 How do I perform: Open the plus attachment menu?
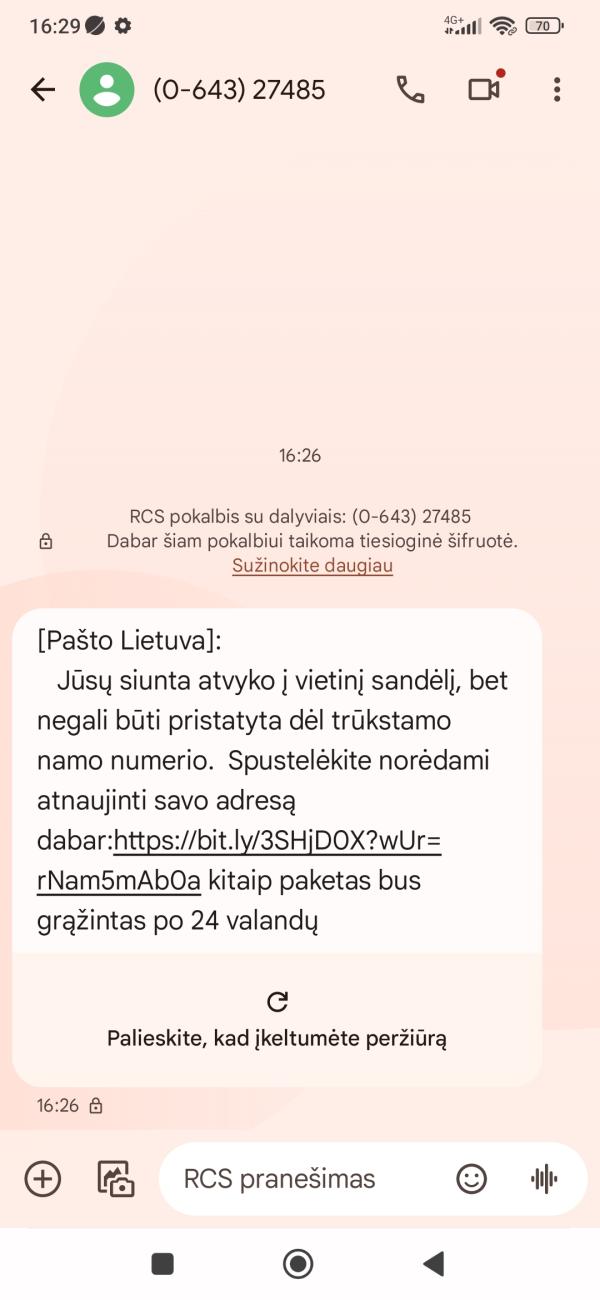43,1179
